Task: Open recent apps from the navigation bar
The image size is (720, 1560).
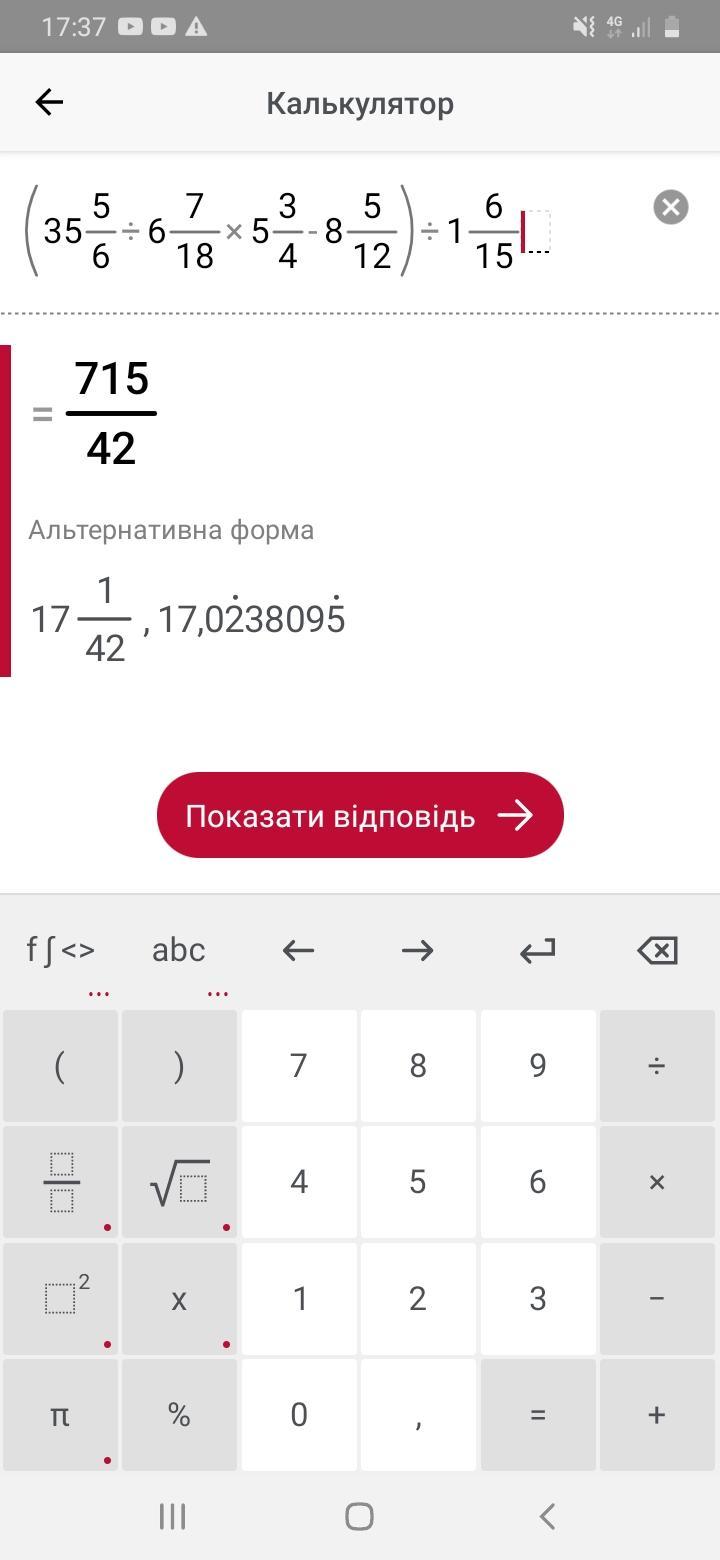Action: pyautogui.click(x=173, y=1517)
